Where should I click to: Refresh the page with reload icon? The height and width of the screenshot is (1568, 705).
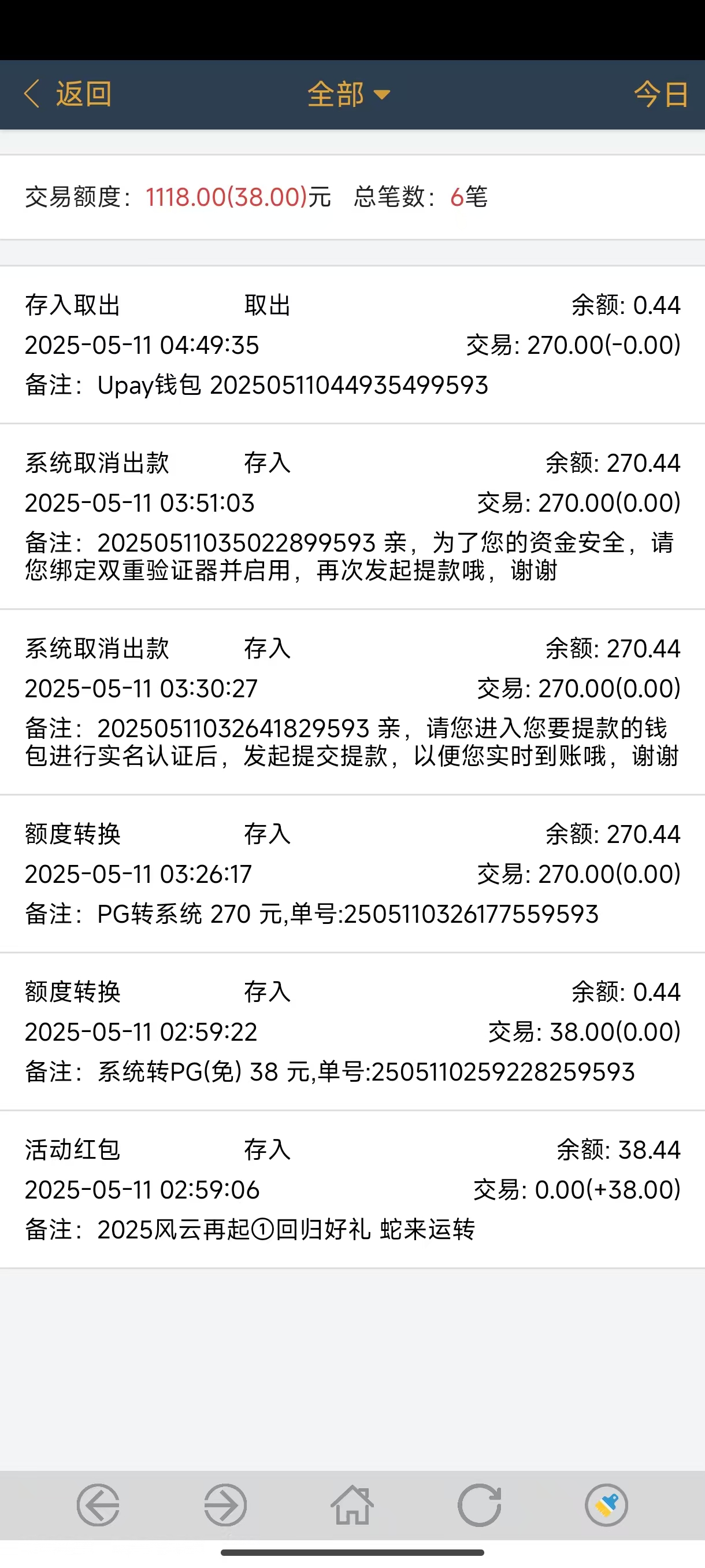479,1505
